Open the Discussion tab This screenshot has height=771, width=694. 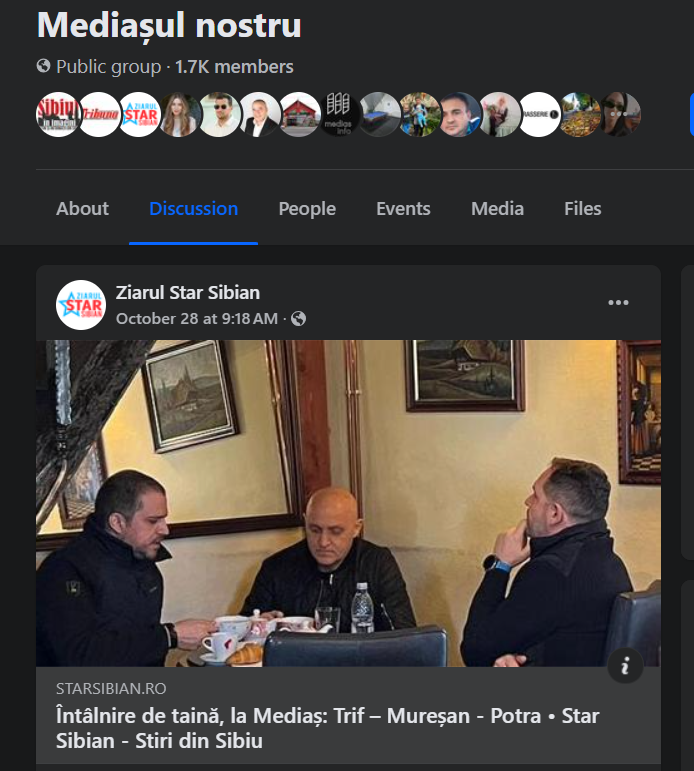(x=193, y=209)
